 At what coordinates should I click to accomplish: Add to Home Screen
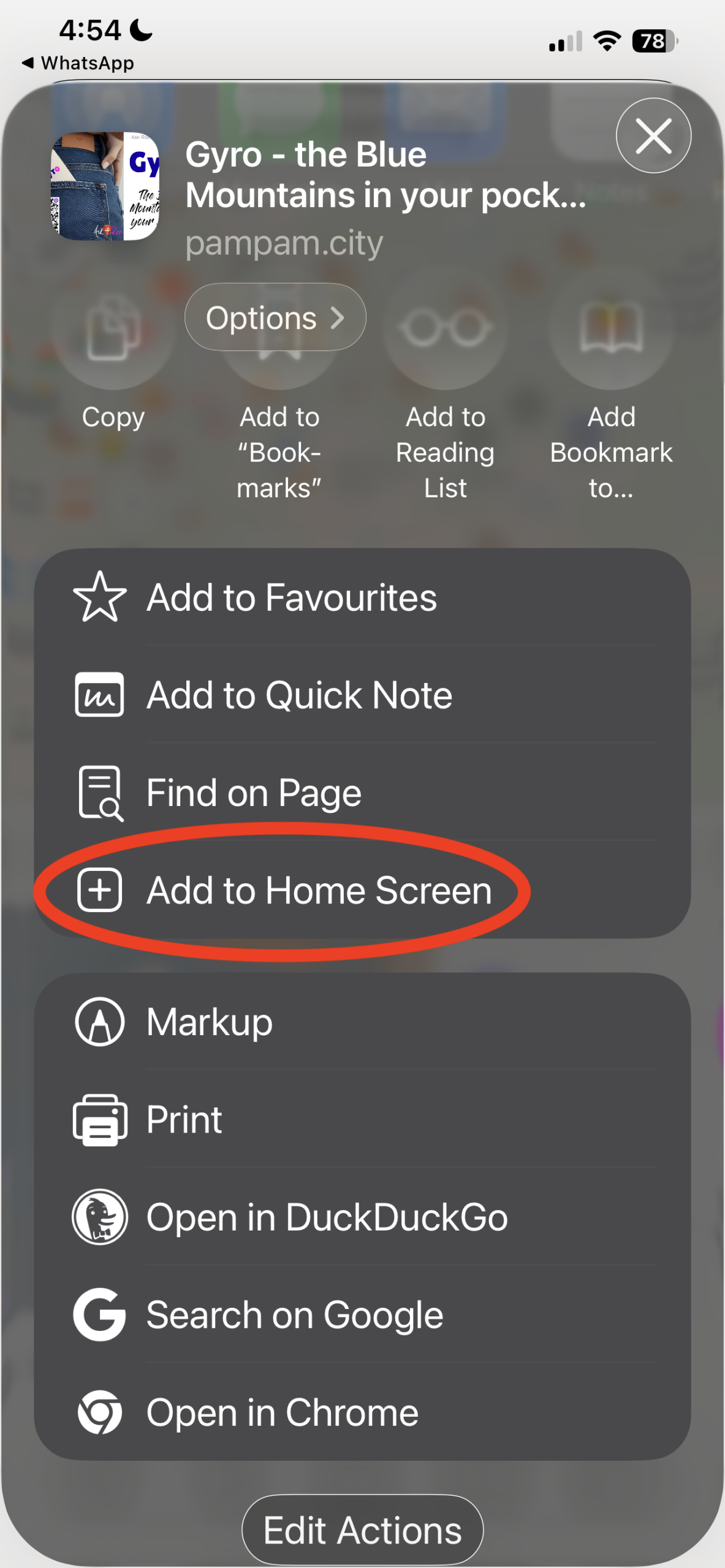(362, 890)
